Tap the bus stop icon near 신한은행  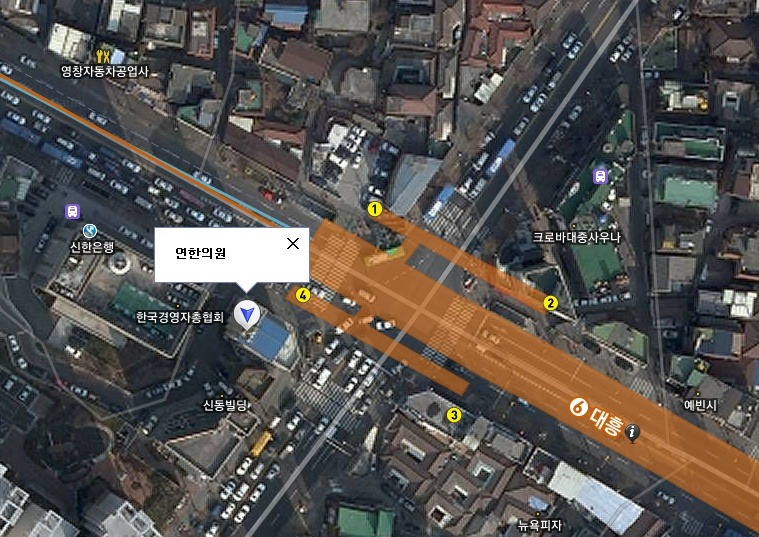pyautogui.click(x=72, y=211)
